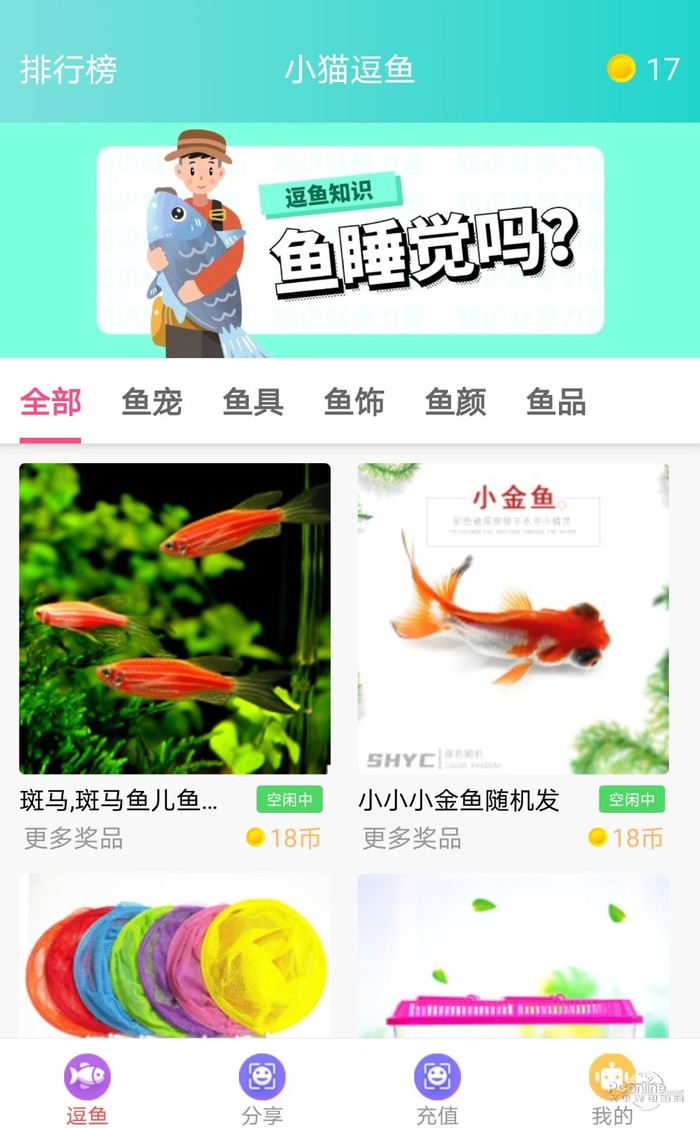The width and height of the screenshot is (700, 1128).
Task: Switch to the 鱼具 tab
Action: (253, 403)
